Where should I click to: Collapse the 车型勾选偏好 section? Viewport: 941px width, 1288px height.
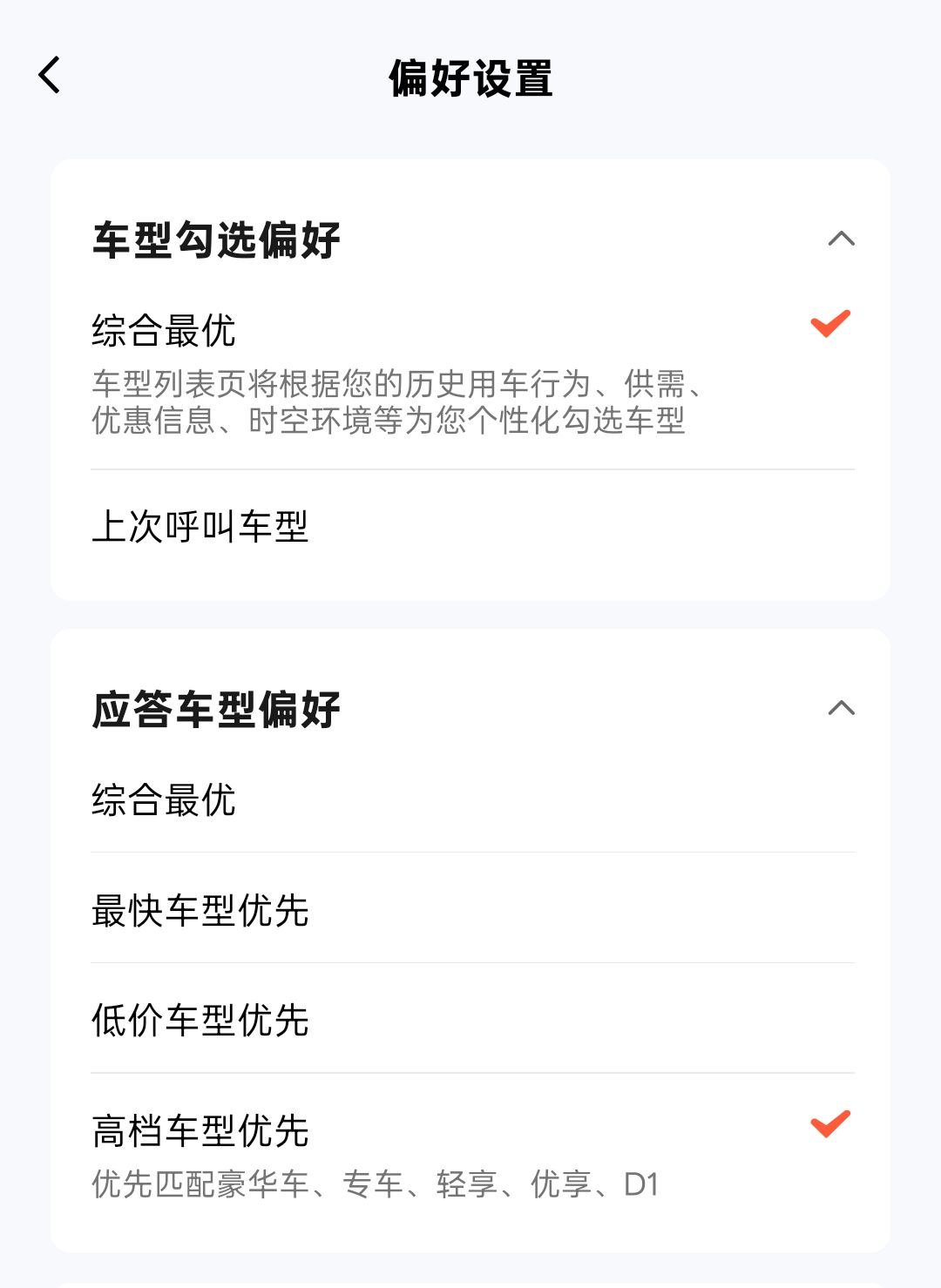tap(841, 239)
